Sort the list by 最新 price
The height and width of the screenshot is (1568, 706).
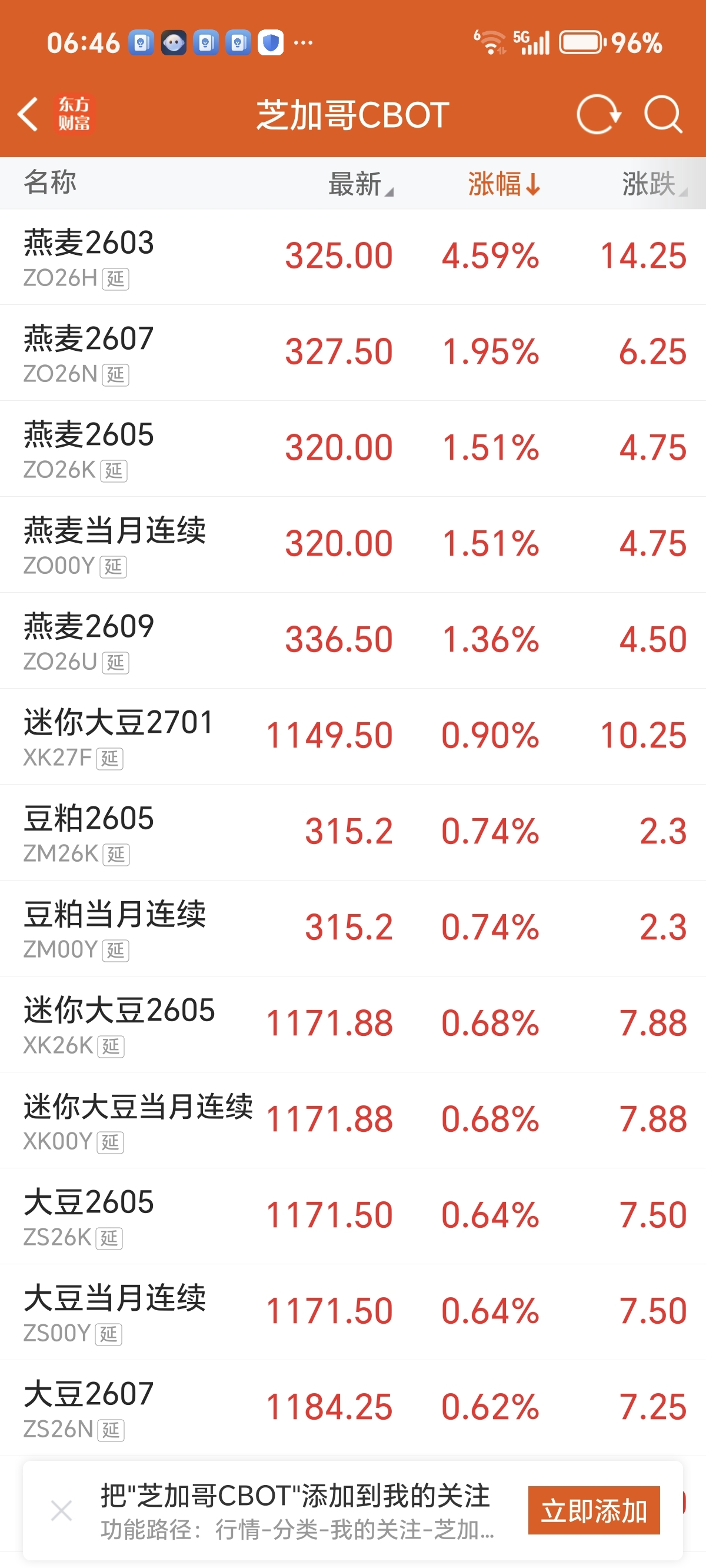[x=359, y=183]
